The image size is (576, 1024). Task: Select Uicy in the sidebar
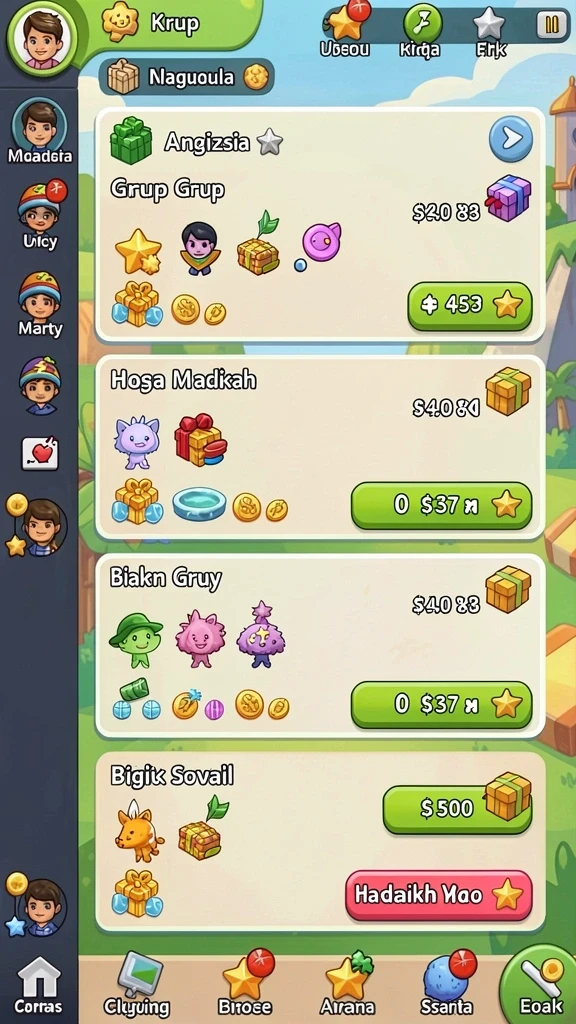coord(40,216)
